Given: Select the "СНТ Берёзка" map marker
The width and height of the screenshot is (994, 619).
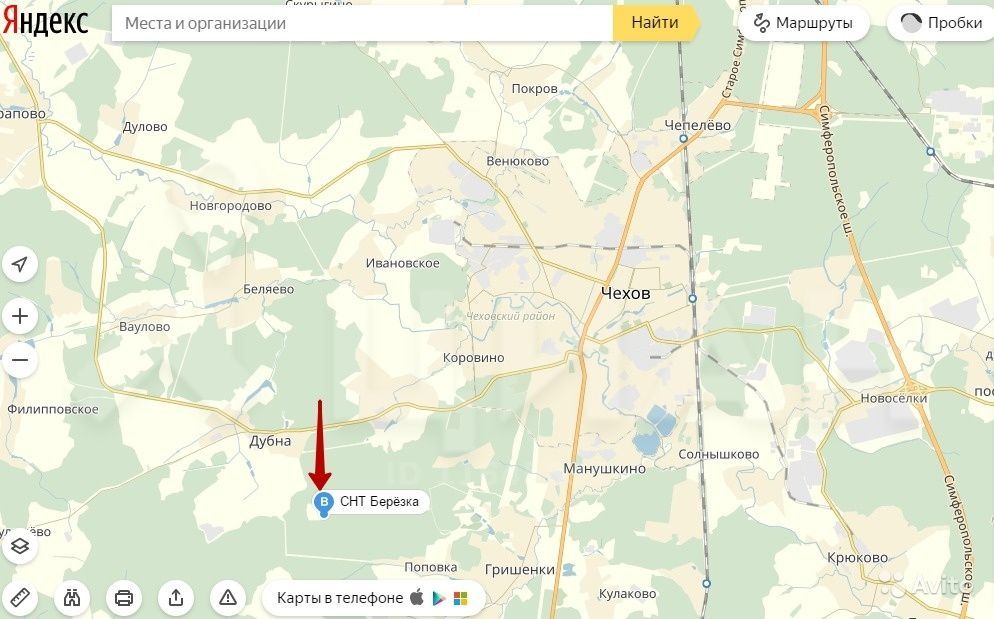Looking at the screenshot, I should (323, 503).
